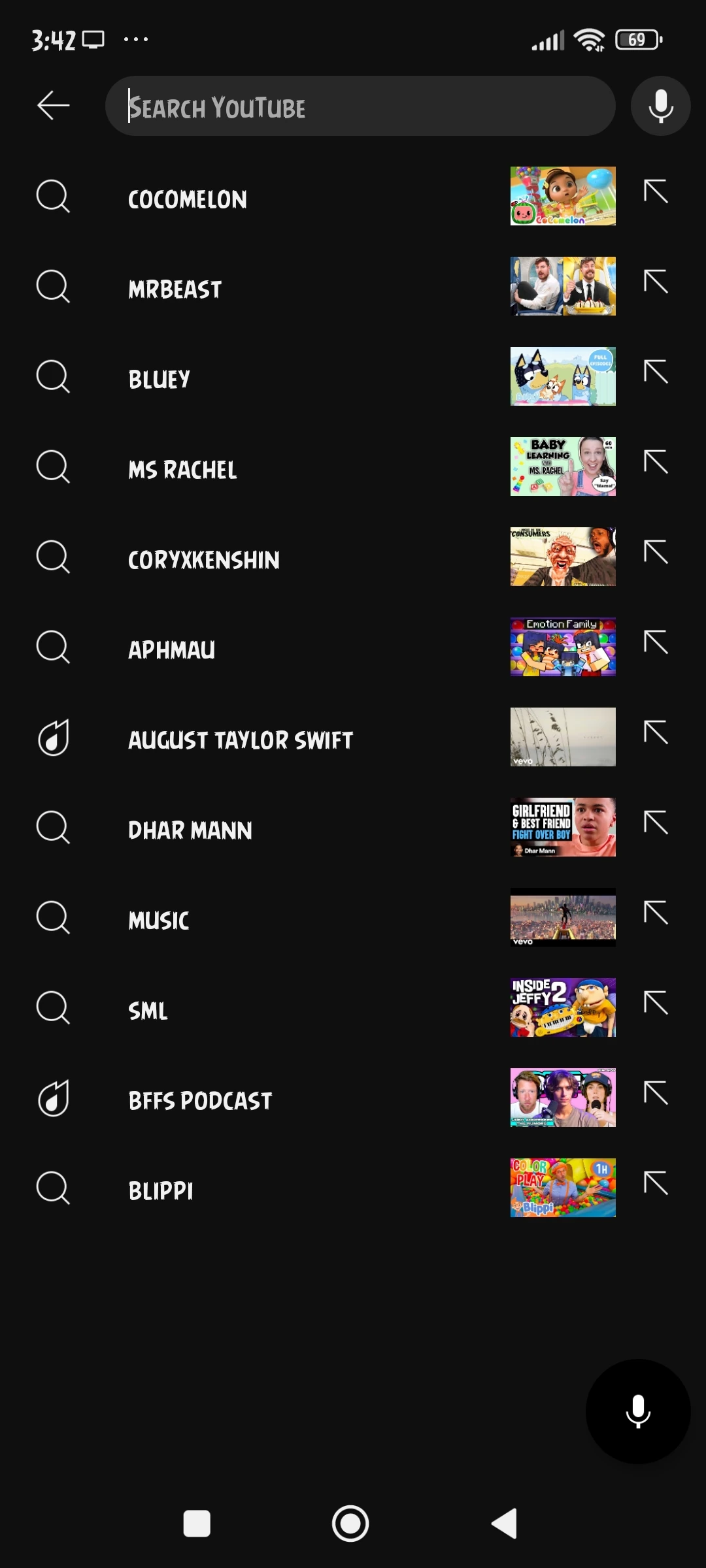Search for CoryxKenshin
The width and height of the screenshot is (706, 1568).
click(x=204, y=559)
